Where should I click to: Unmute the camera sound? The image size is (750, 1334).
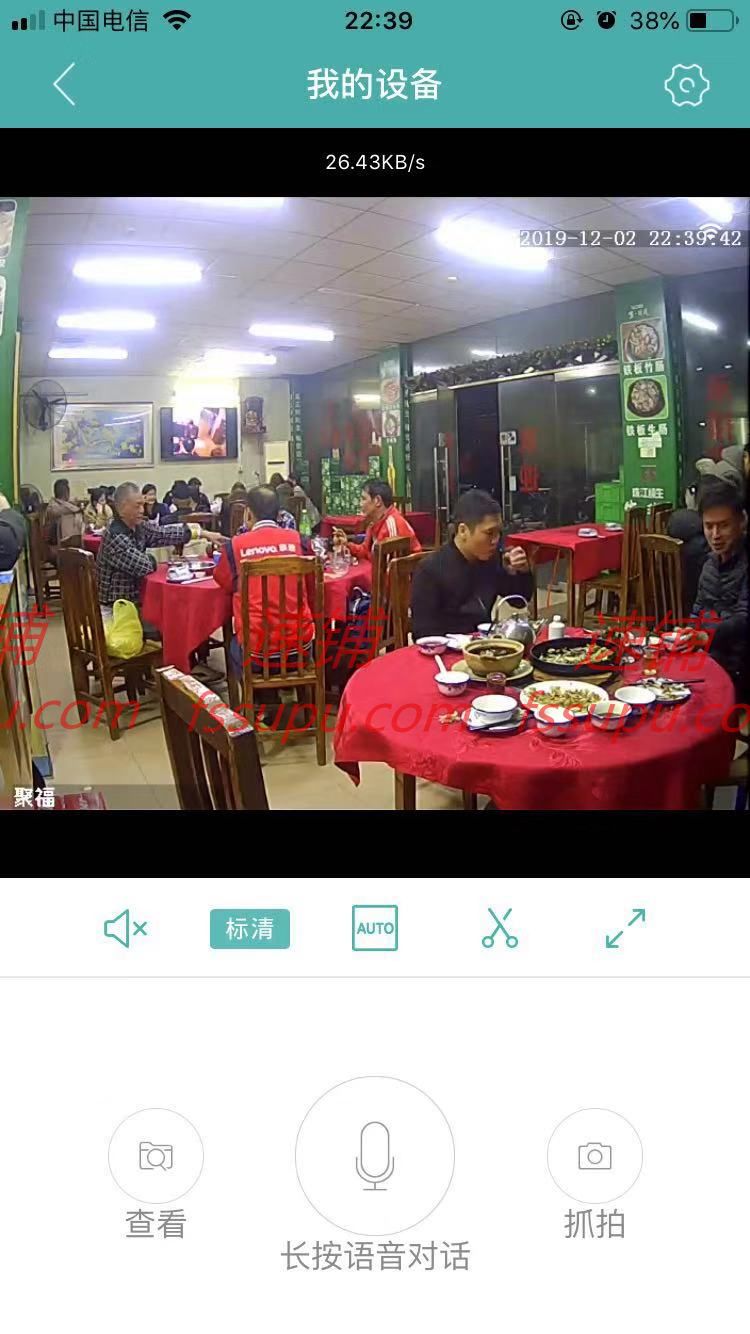tap(126, 928)
